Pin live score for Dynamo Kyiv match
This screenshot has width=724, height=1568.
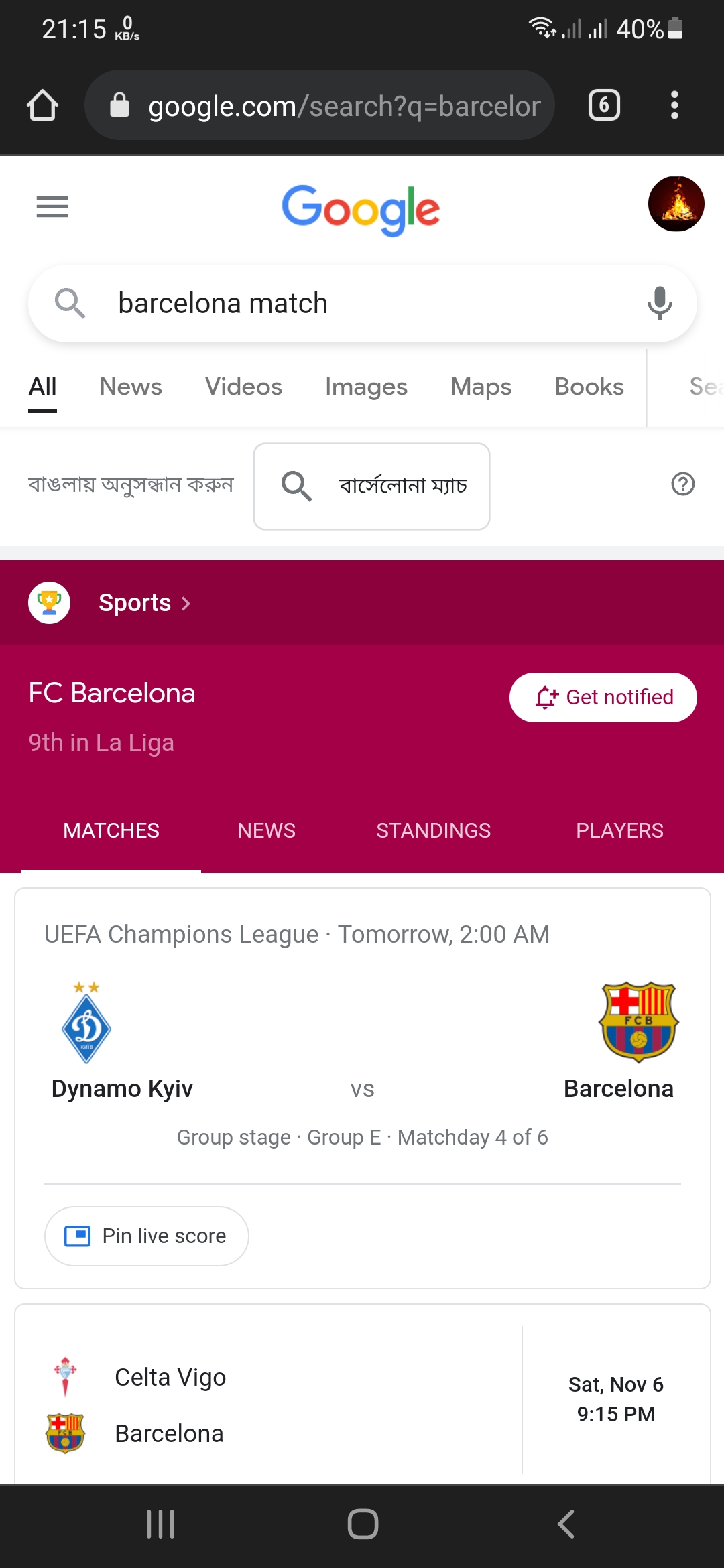147,1236
